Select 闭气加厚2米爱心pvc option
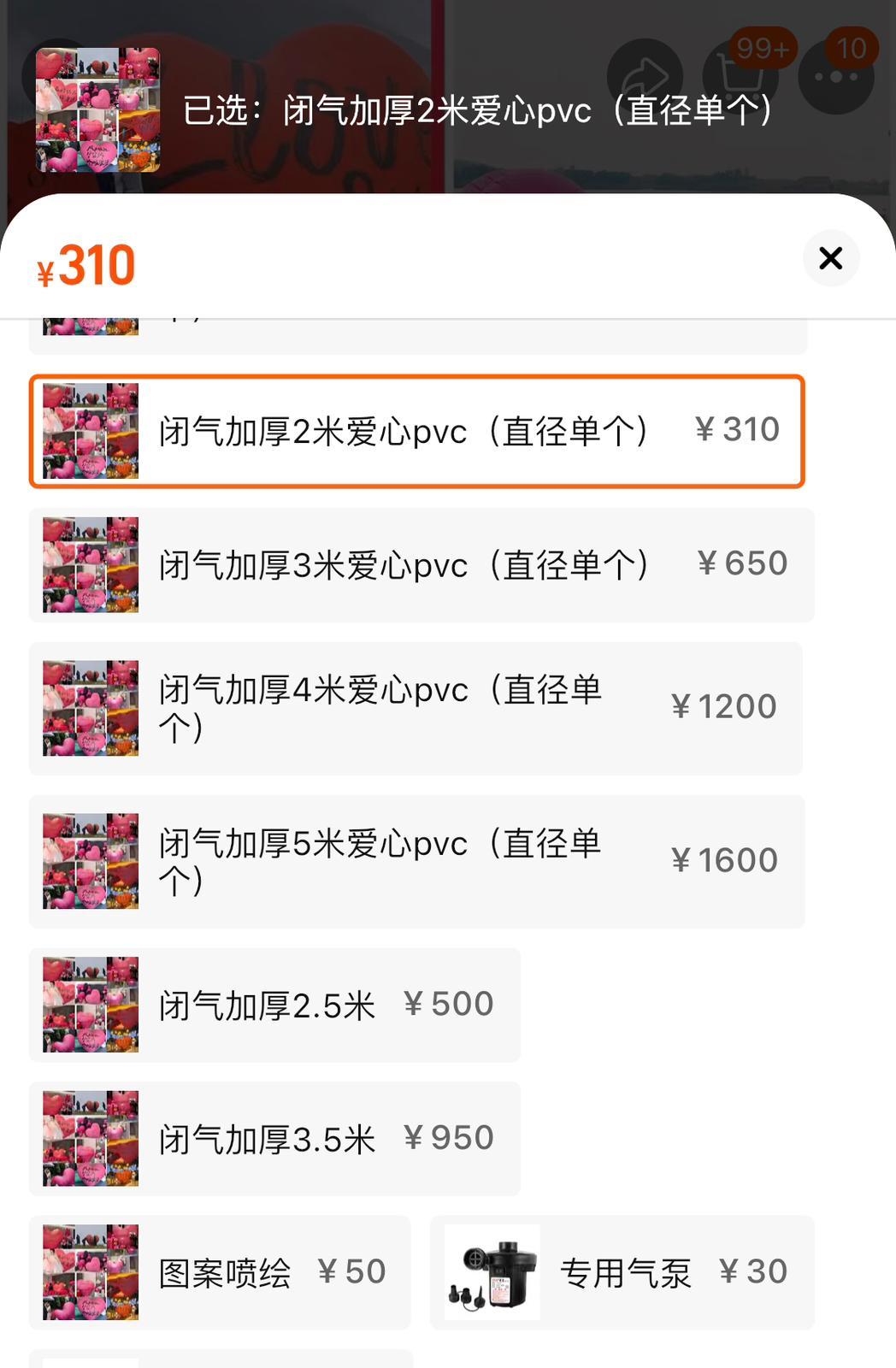Viewport: 896px width, 1368px height. point(417,431)
